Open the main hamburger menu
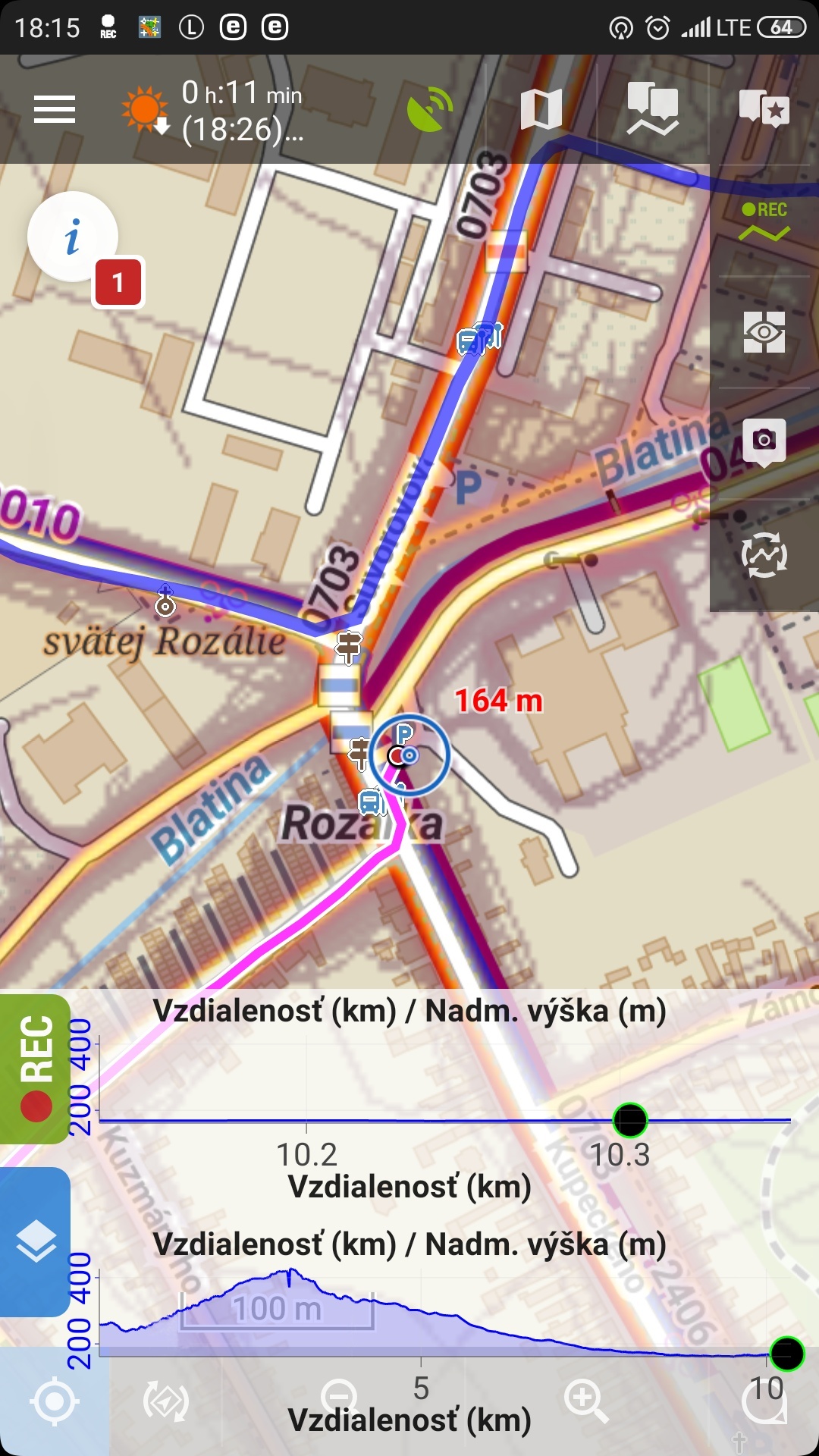 [x=55, y=110]
